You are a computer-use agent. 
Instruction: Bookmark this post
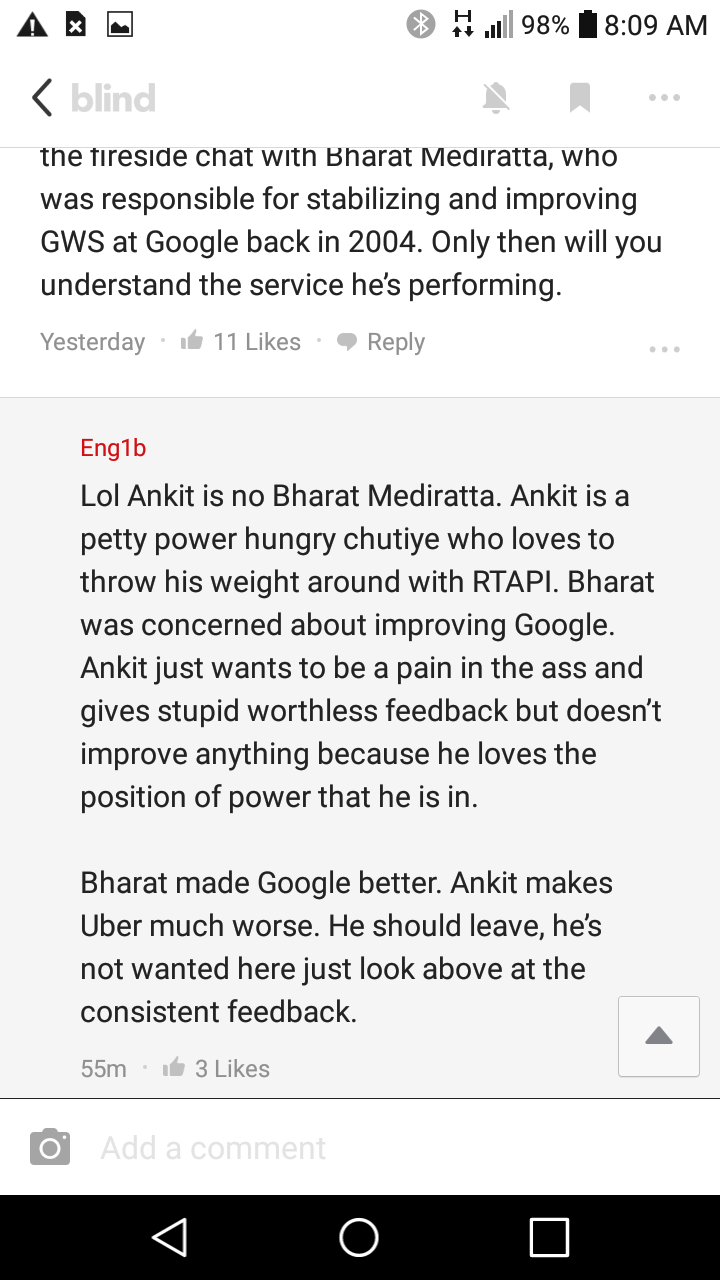[x=580, y=98]
